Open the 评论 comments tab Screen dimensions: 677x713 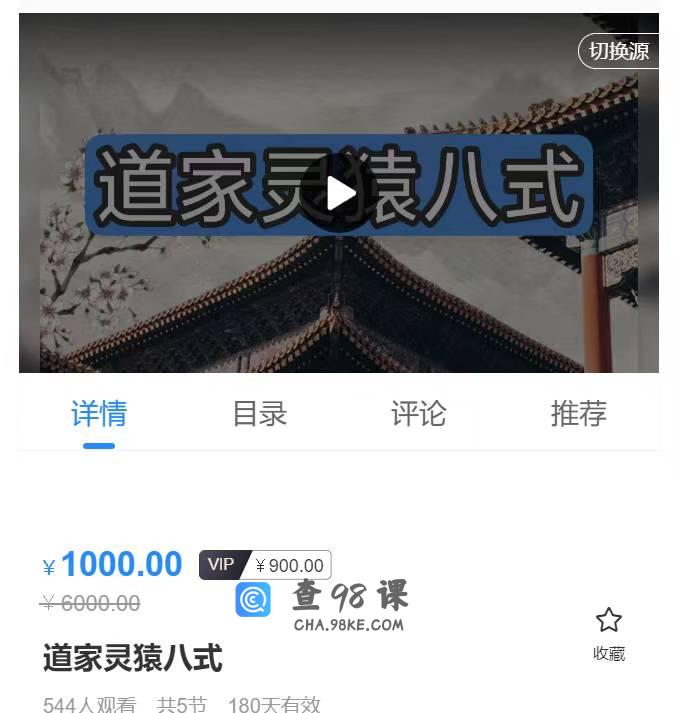pos(418,413)
